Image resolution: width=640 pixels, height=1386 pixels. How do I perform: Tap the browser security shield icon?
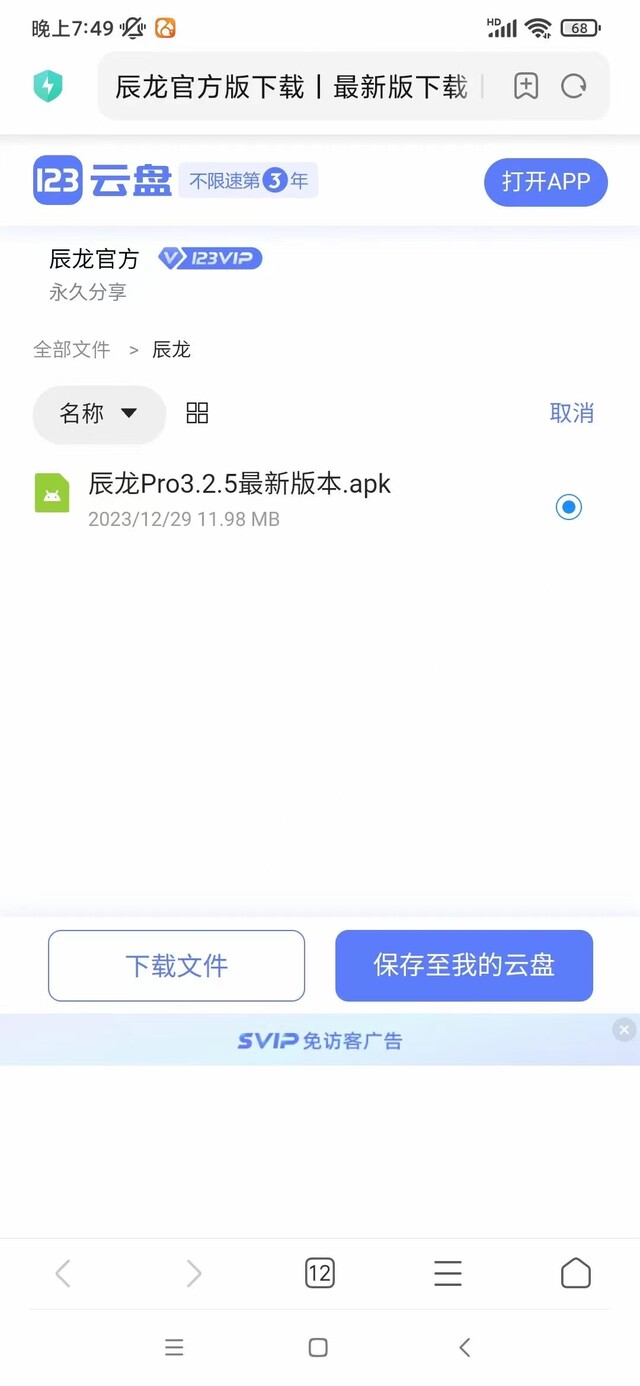click(47, 86)
